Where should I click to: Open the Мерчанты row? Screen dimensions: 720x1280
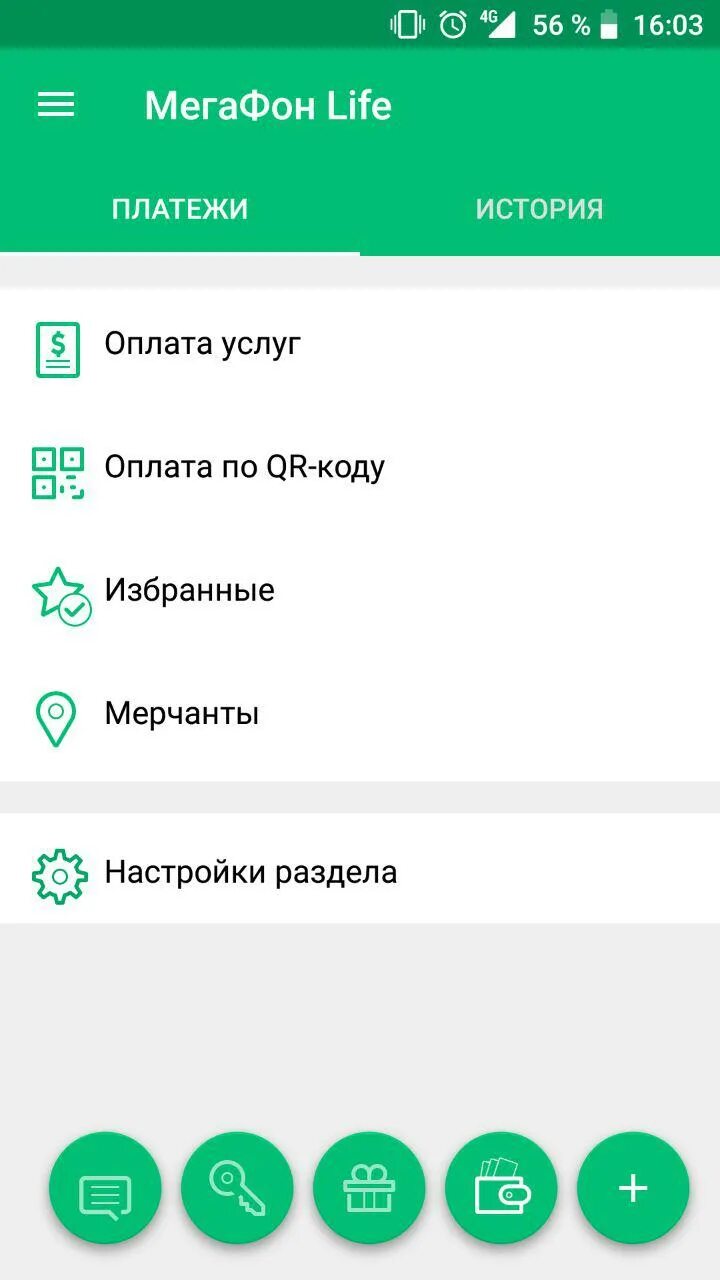tap(360, 714)
